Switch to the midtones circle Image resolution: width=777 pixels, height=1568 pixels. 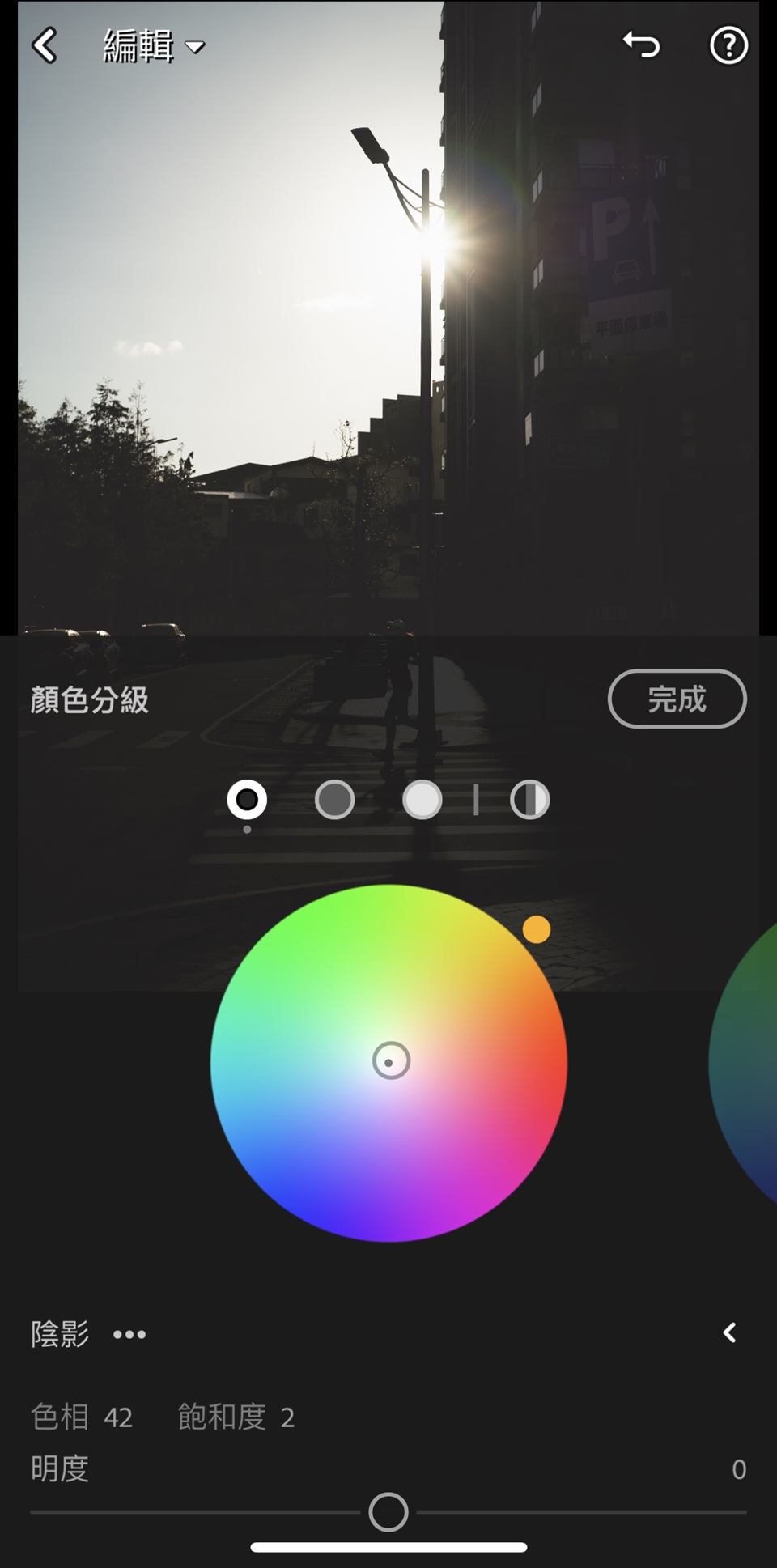point(334,800)
